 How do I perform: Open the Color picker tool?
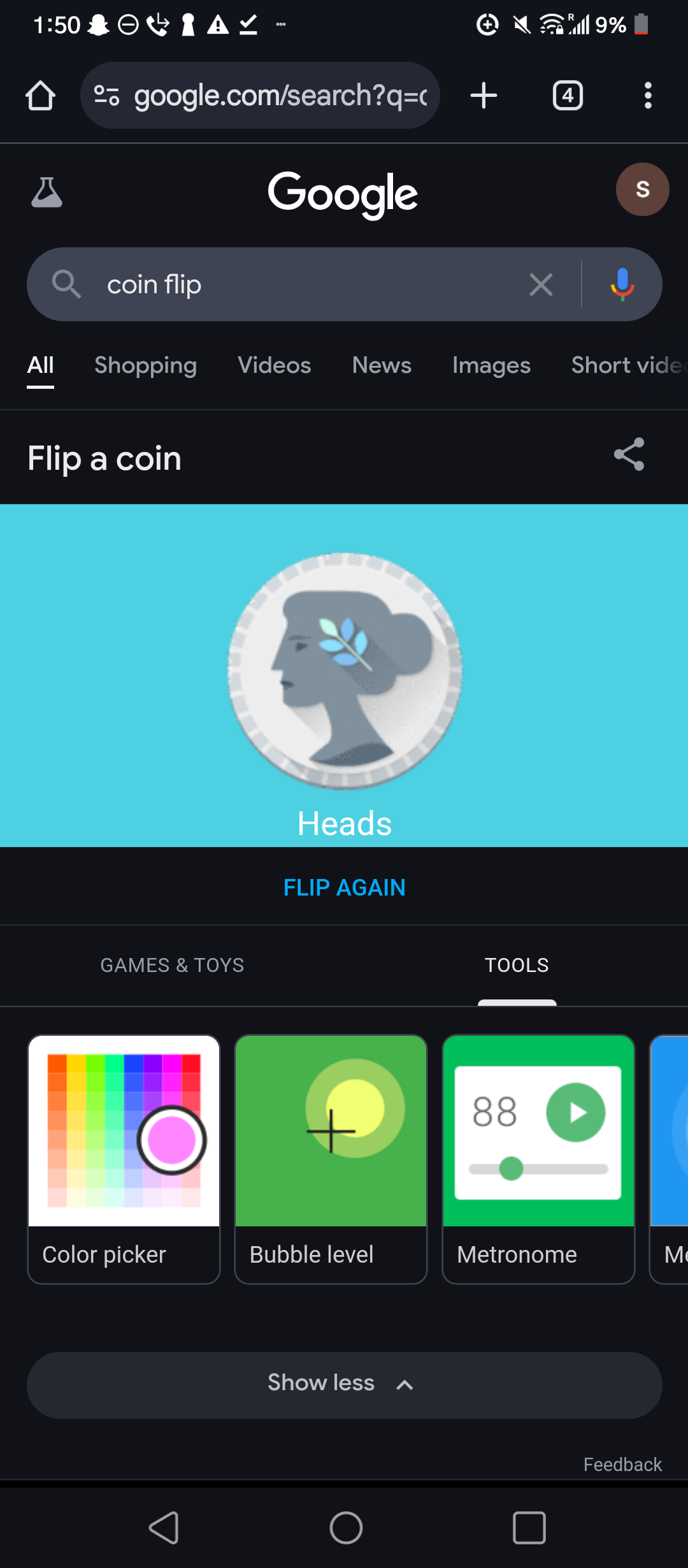[124, 1158]
